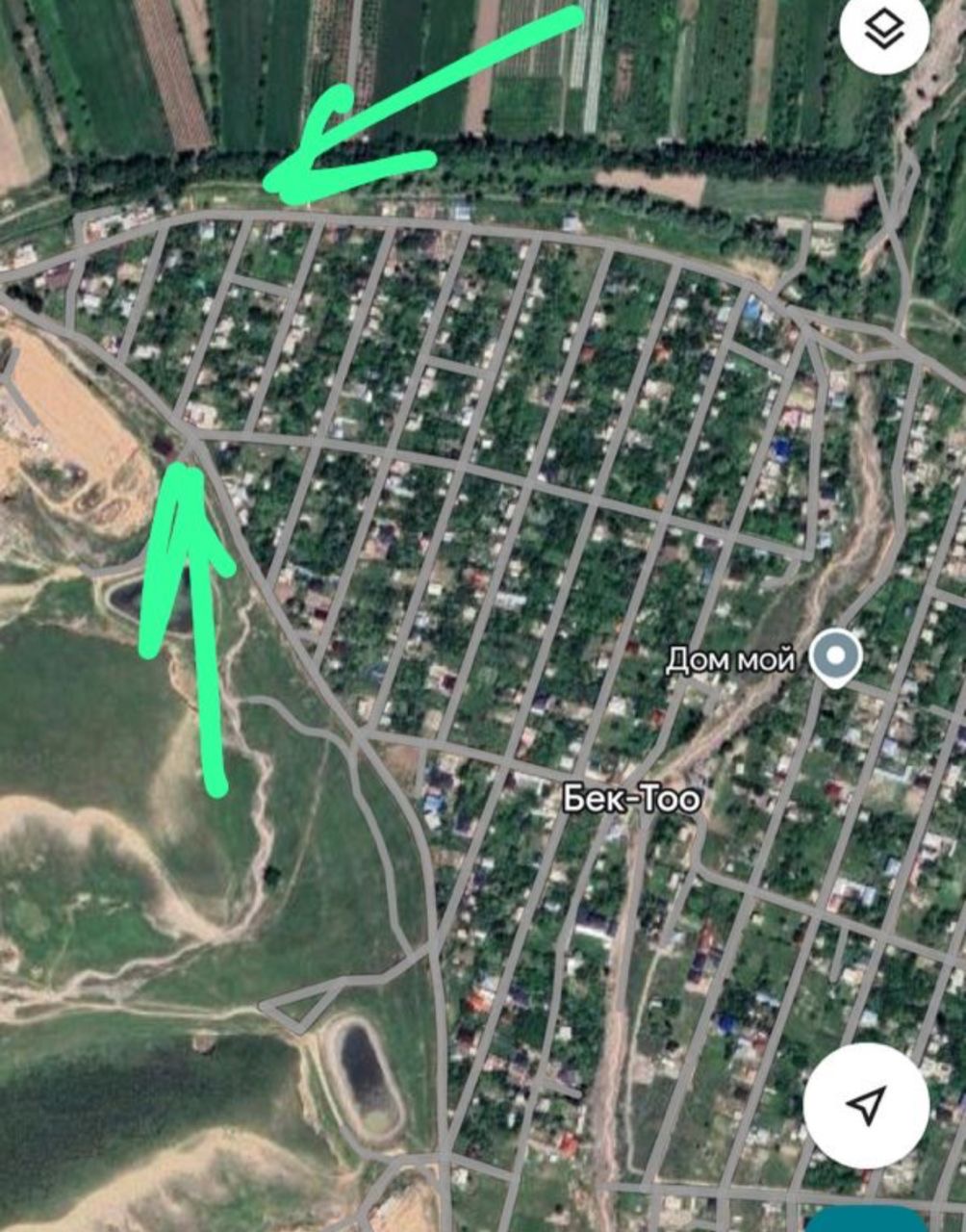Open the map layers selector
The image size is (966, 1232).
883,33
